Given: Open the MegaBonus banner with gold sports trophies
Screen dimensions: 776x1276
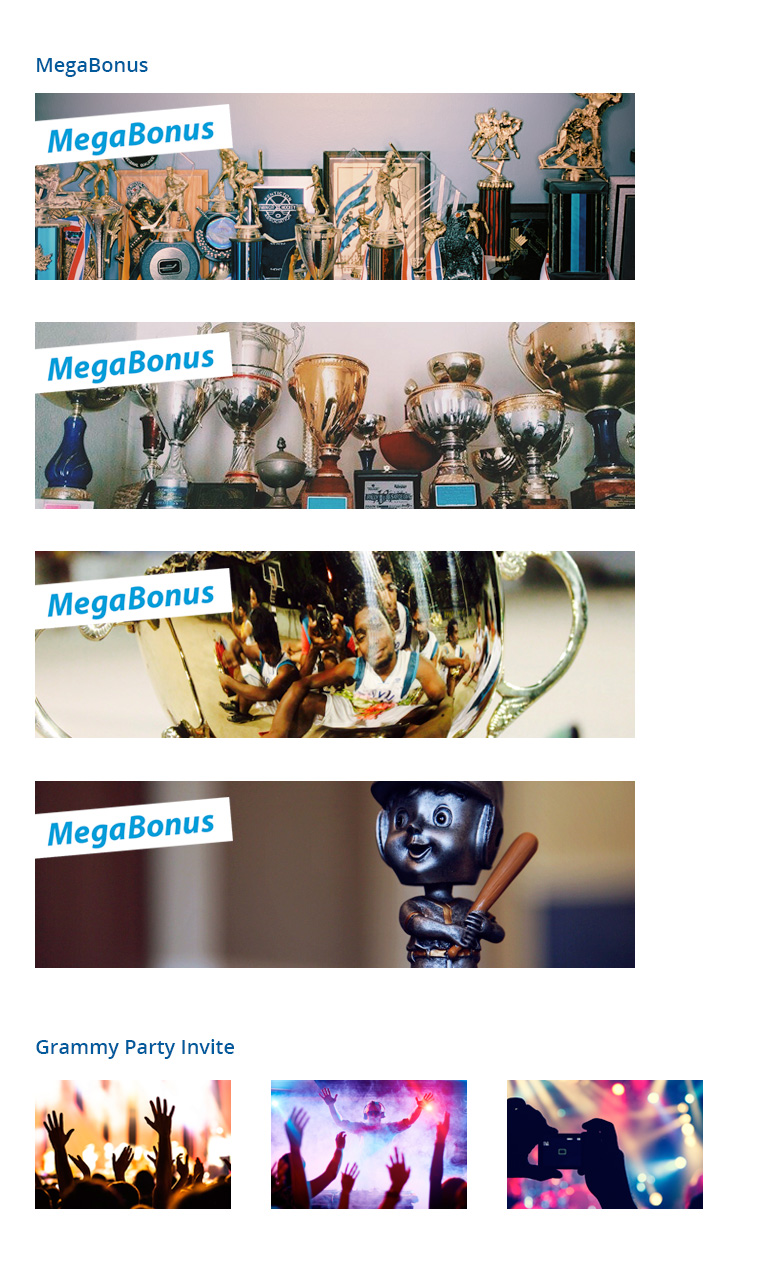Looking at the screenshot, I should click(x=335, y=187).
